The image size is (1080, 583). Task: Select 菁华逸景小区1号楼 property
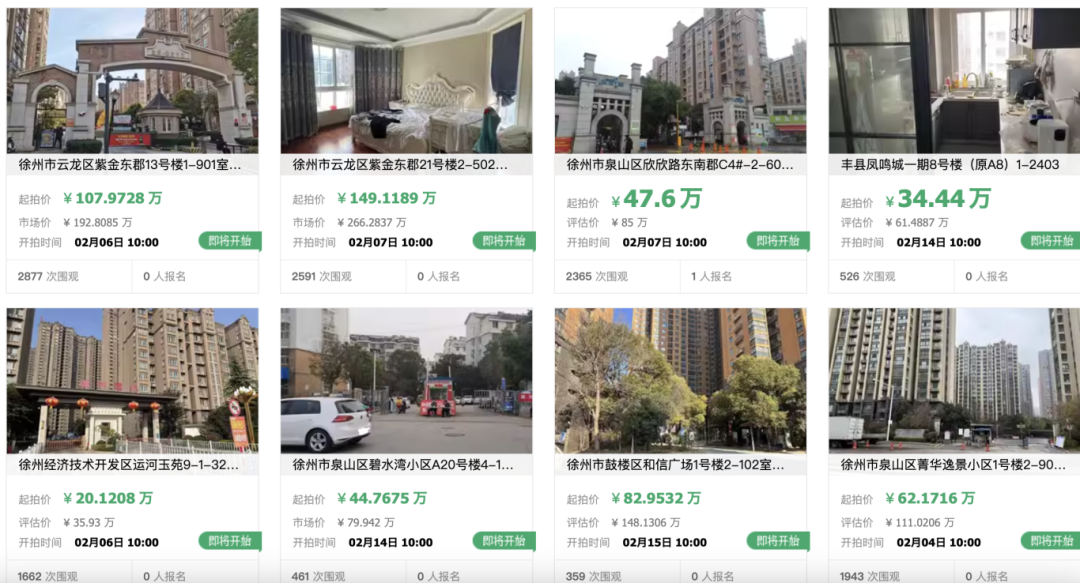[952, 465]
